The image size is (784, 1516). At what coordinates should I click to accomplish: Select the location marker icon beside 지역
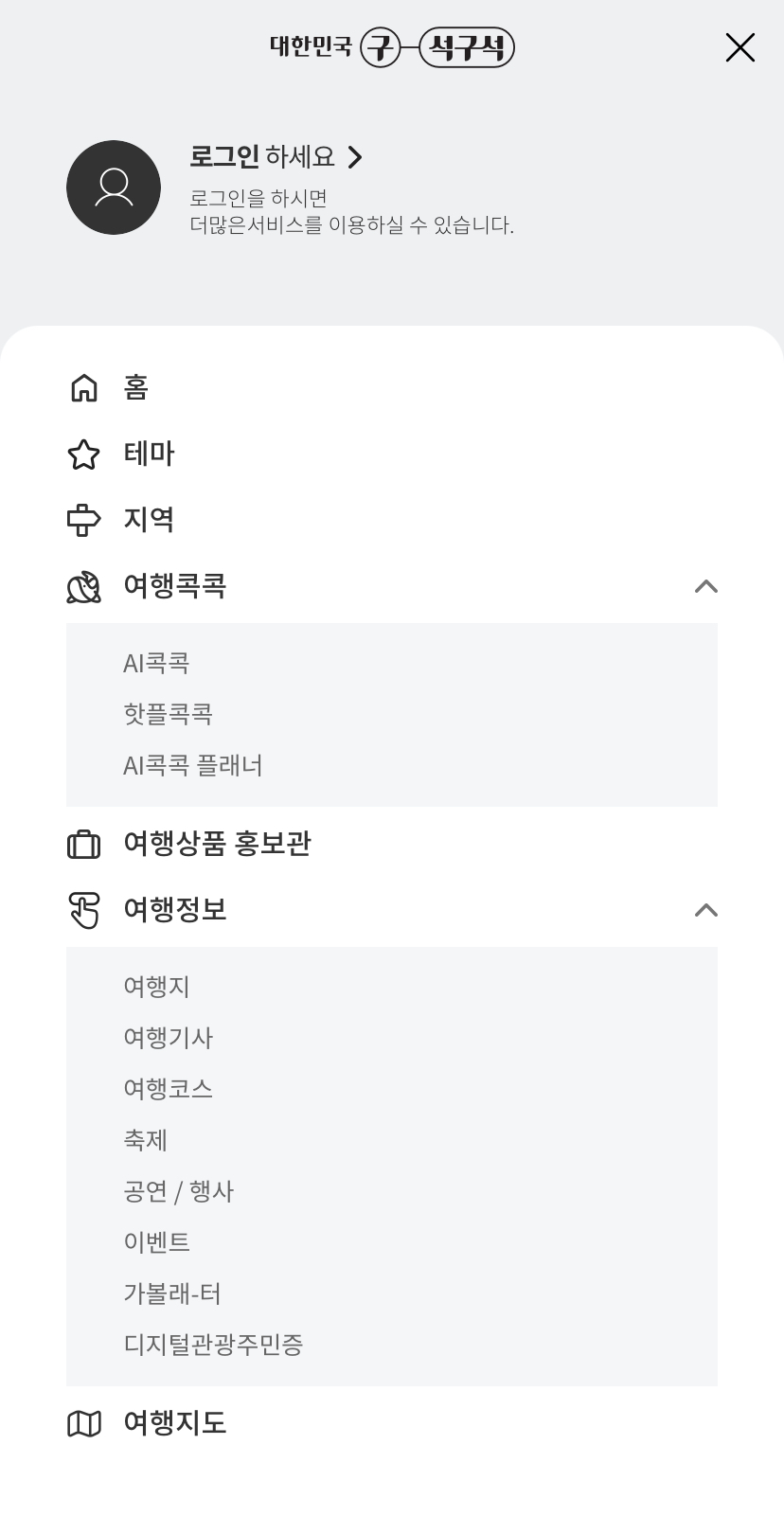(83, 519)
